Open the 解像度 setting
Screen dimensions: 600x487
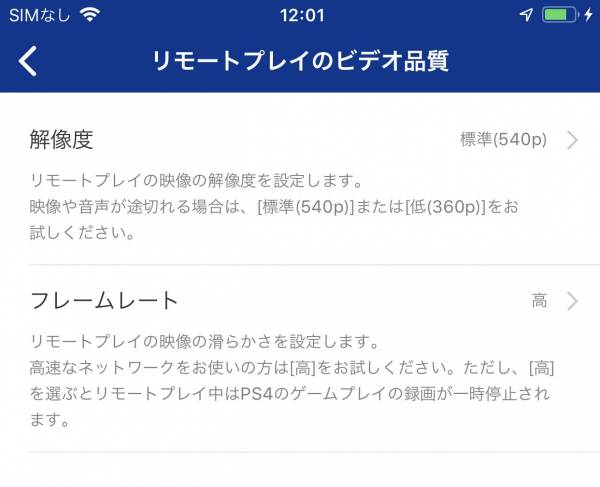click(300, 140)
